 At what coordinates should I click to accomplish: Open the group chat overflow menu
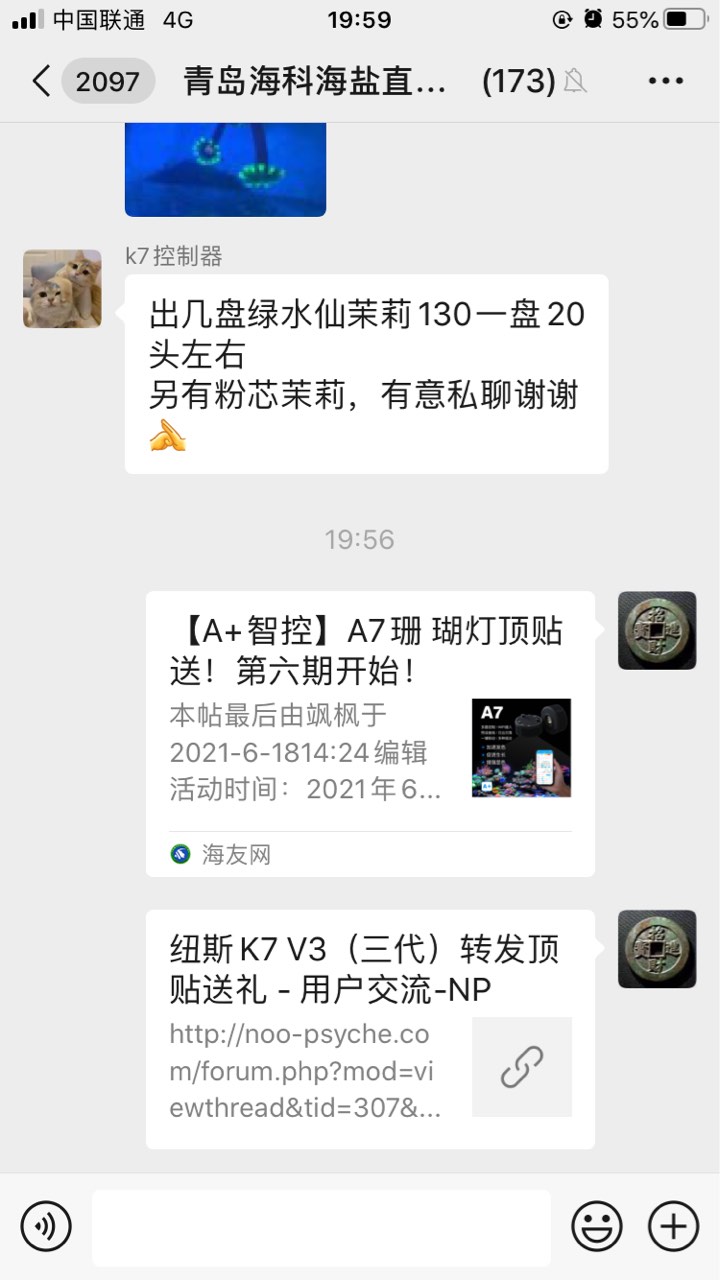665,81
